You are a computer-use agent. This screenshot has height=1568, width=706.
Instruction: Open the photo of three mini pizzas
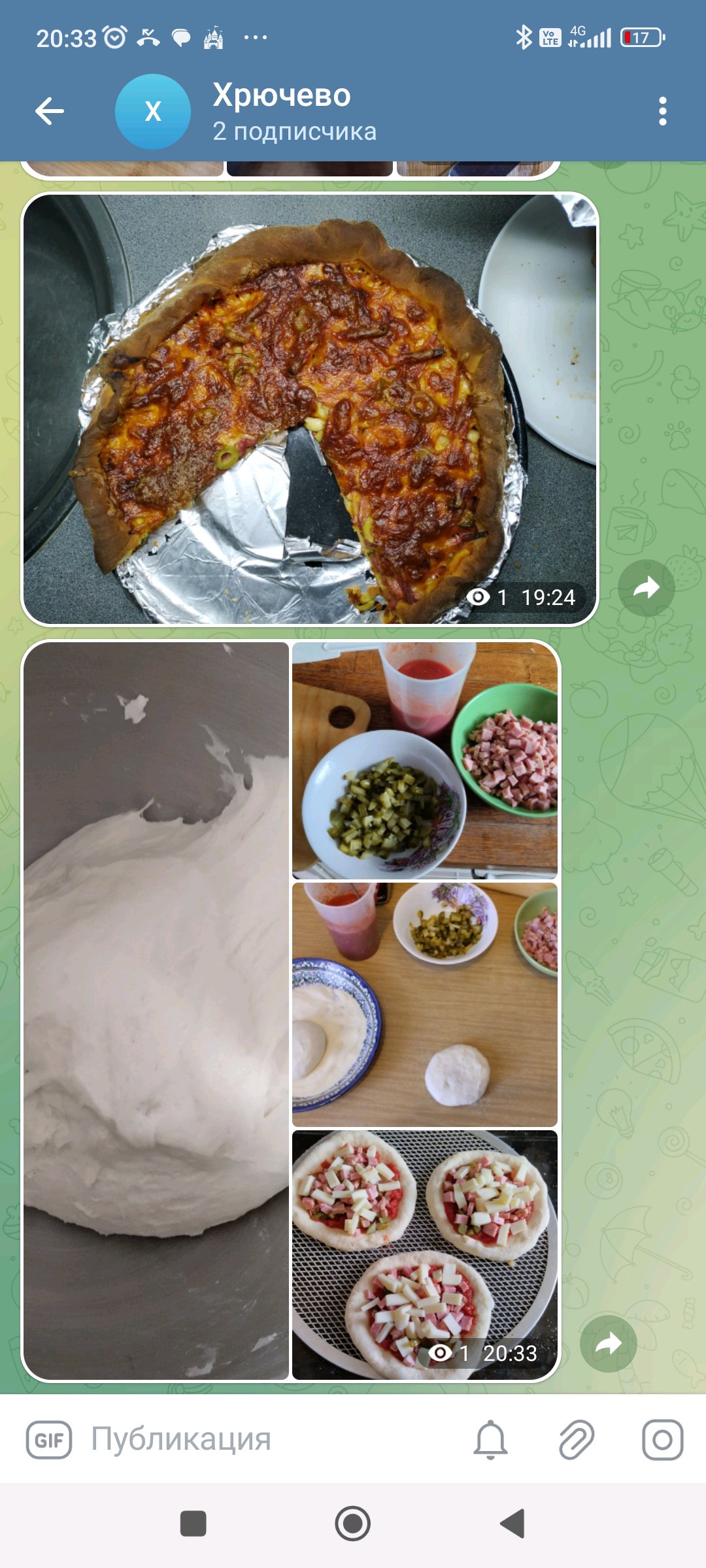[425, 1255]
